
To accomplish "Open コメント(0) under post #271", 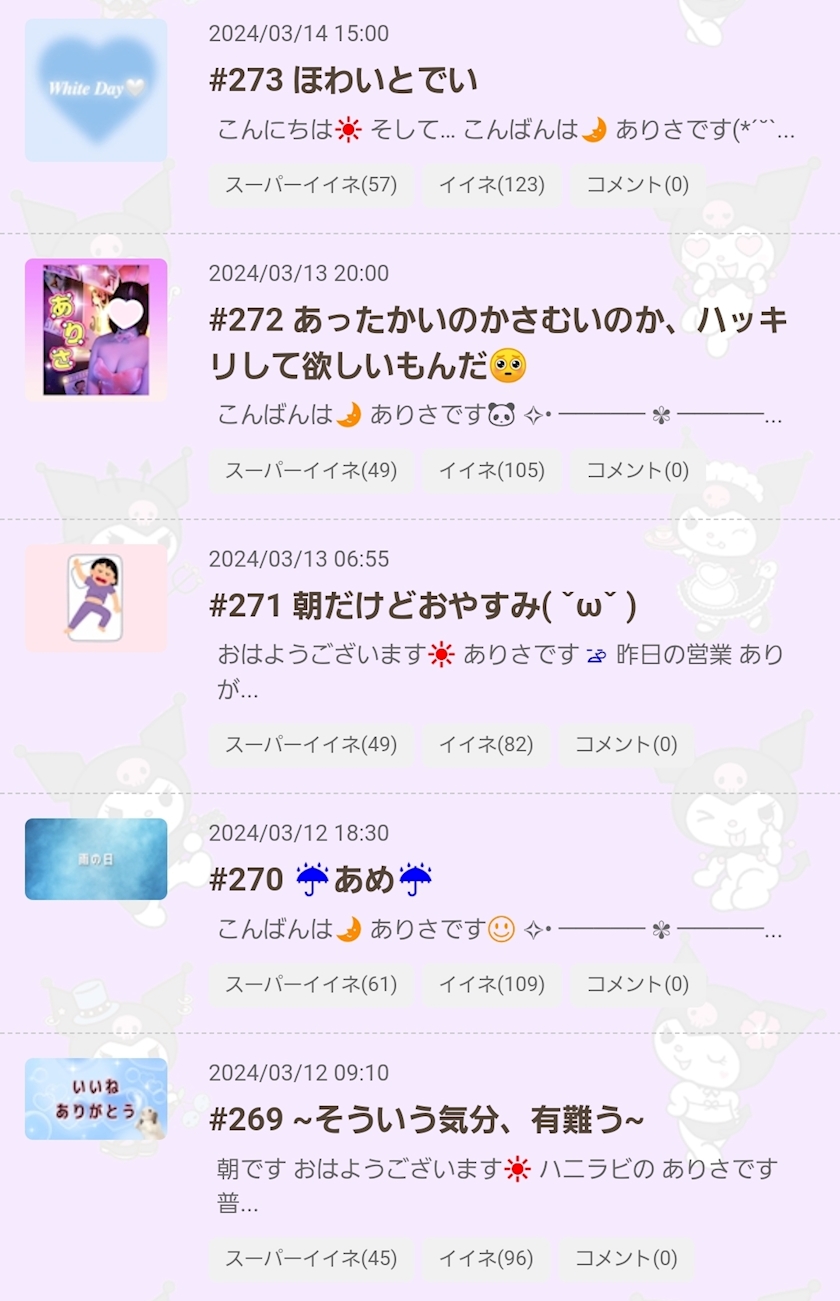I will pyautogui.click(x=626, y=744).
